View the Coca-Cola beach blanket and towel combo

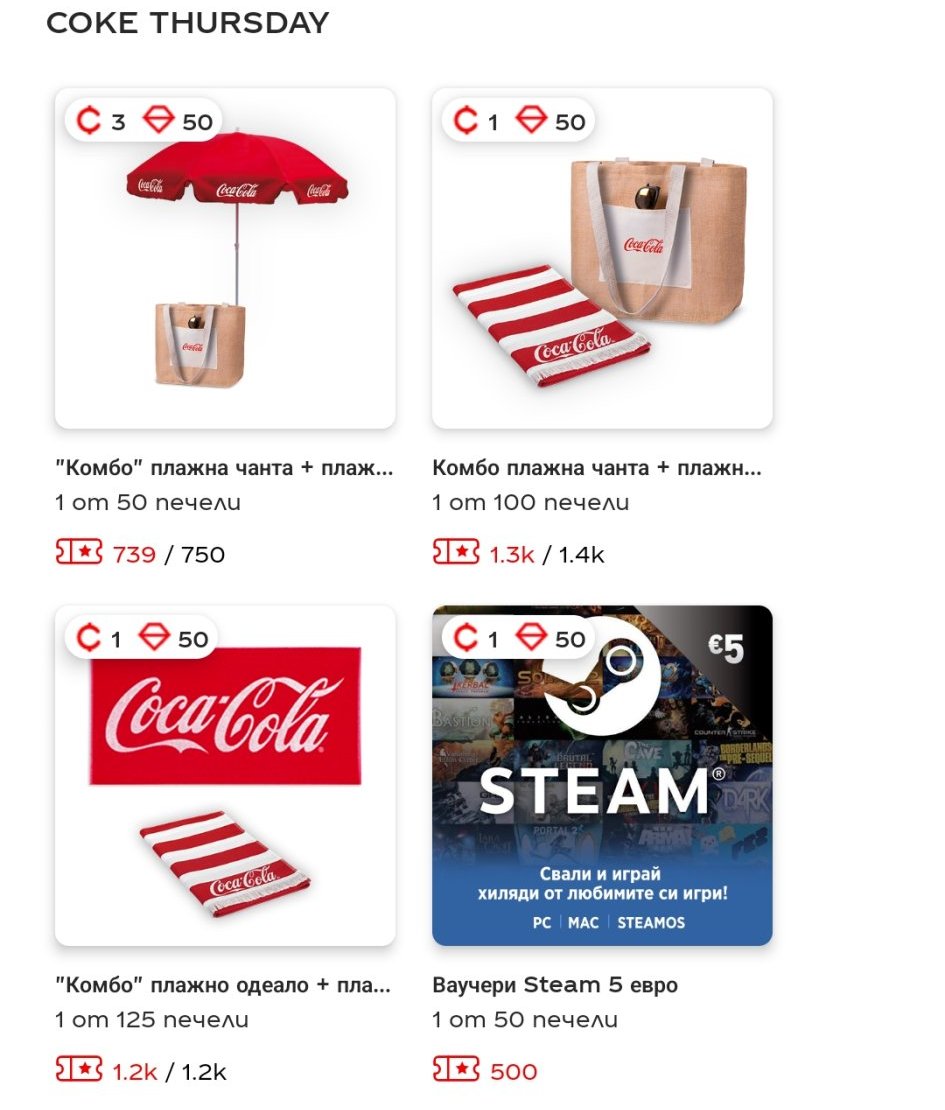[225, 776]
